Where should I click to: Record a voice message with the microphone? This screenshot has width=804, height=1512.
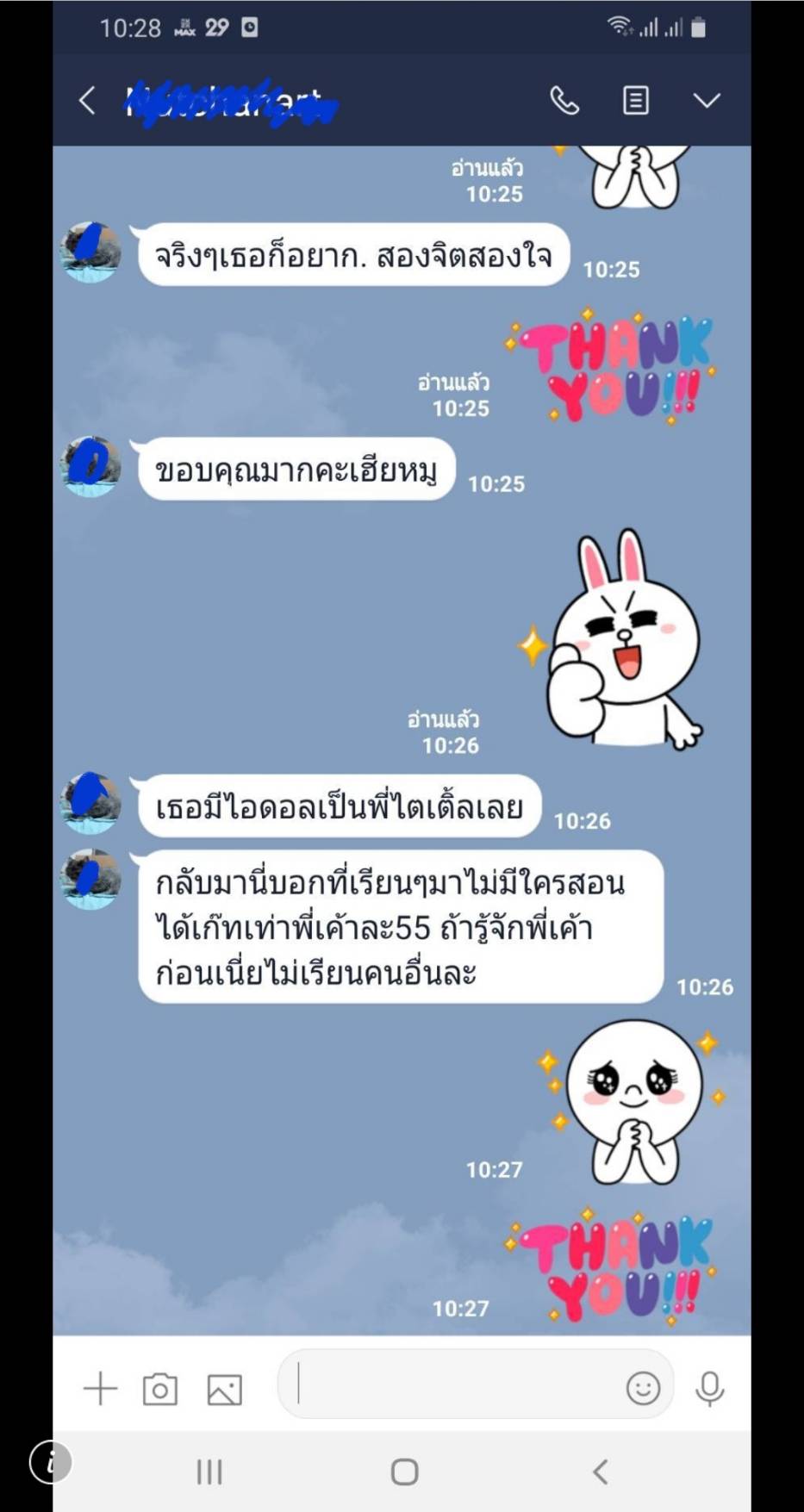[x=710, y=1388]
